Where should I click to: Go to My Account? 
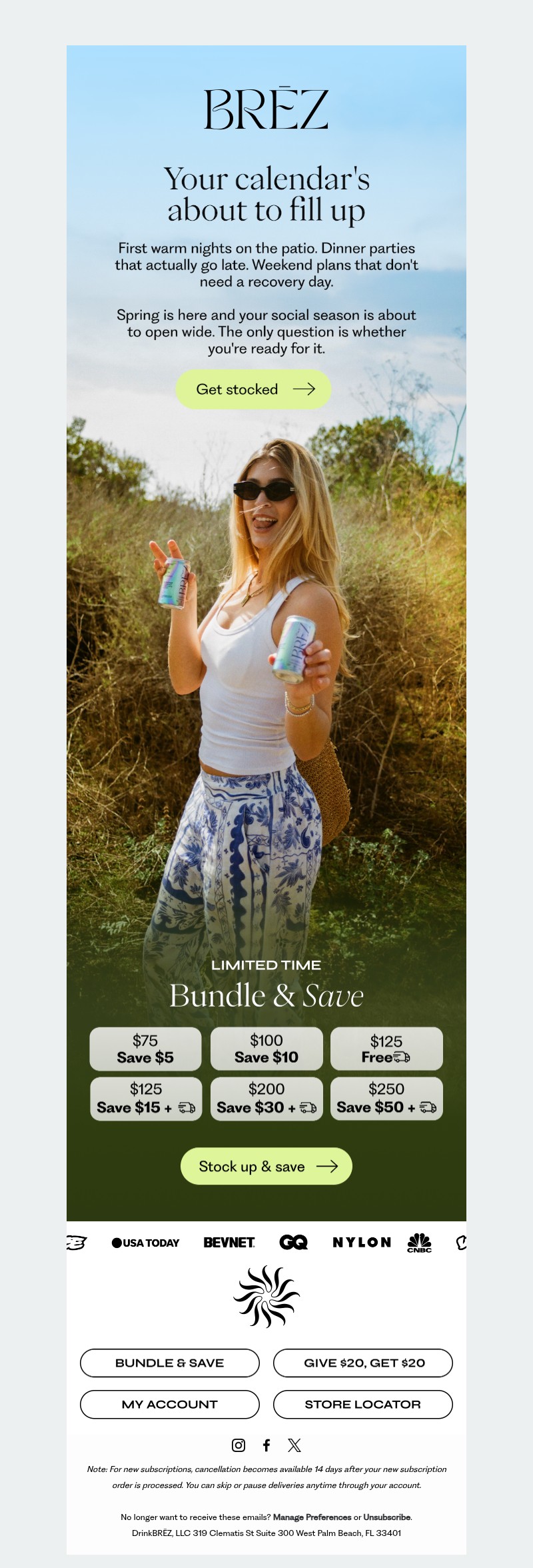pyautogui.click(x=170, y=1404)
